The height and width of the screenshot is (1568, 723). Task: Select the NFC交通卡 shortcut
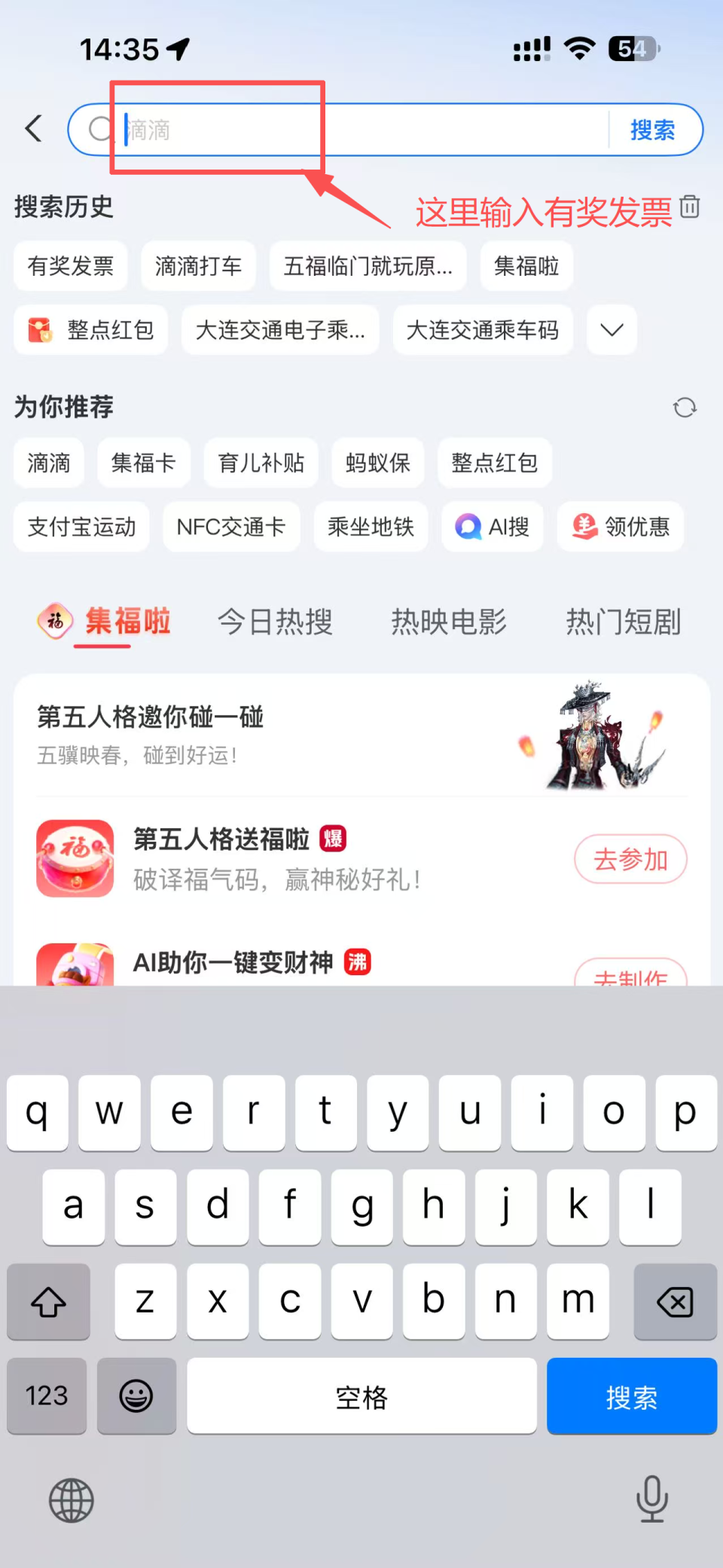pyautogui.click(x=230, y=527)
